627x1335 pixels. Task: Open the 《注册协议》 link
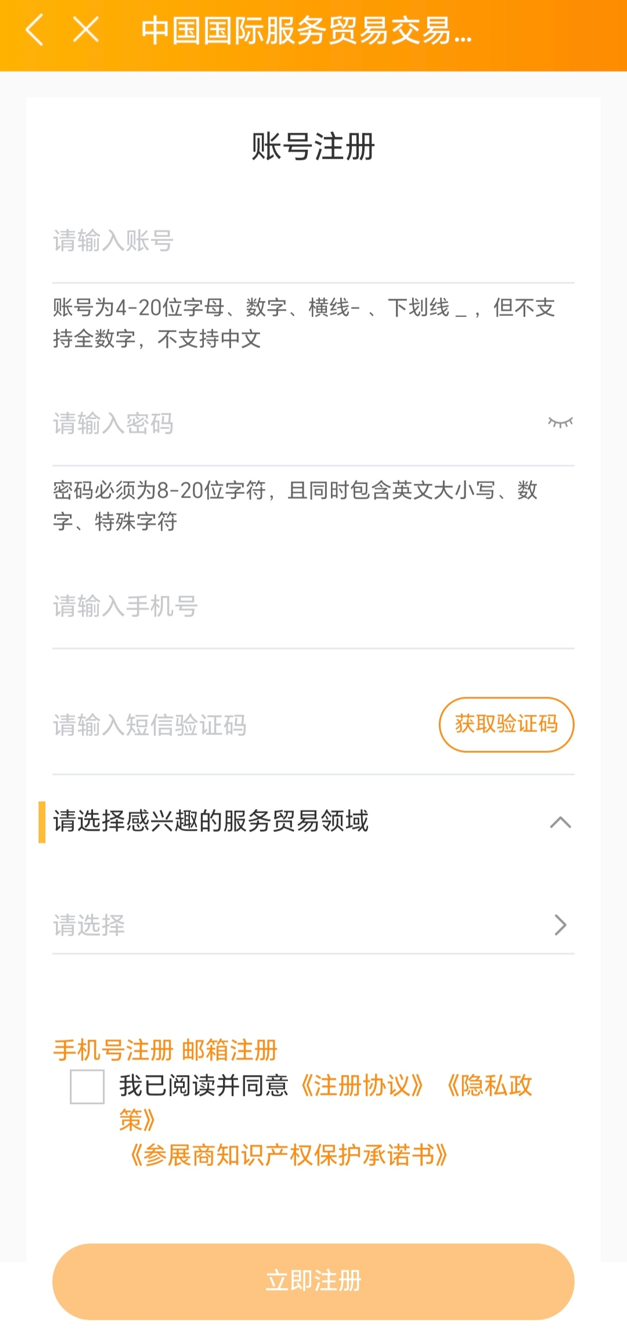tap(362, 1086)
